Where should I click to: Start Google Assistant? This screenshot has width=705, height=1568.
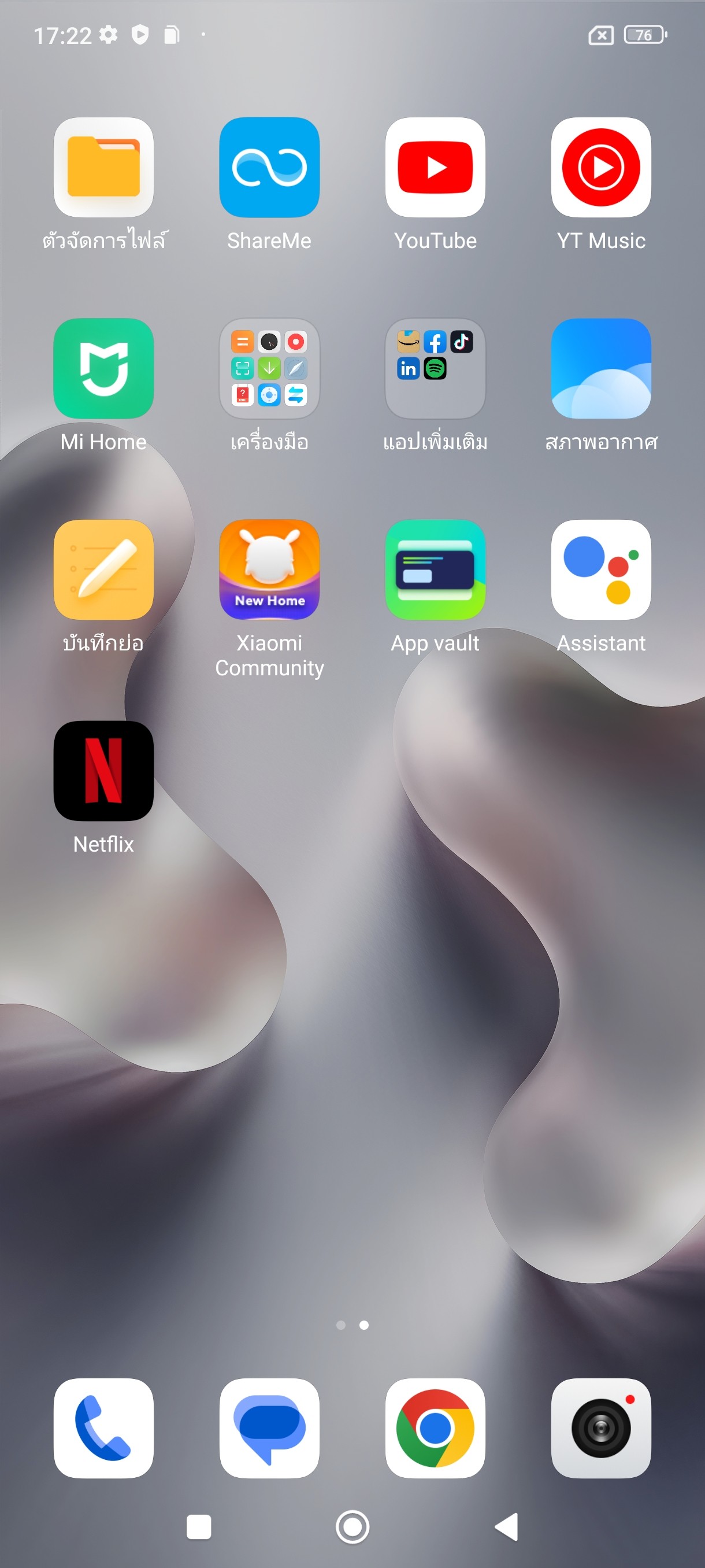coord(600,569)
